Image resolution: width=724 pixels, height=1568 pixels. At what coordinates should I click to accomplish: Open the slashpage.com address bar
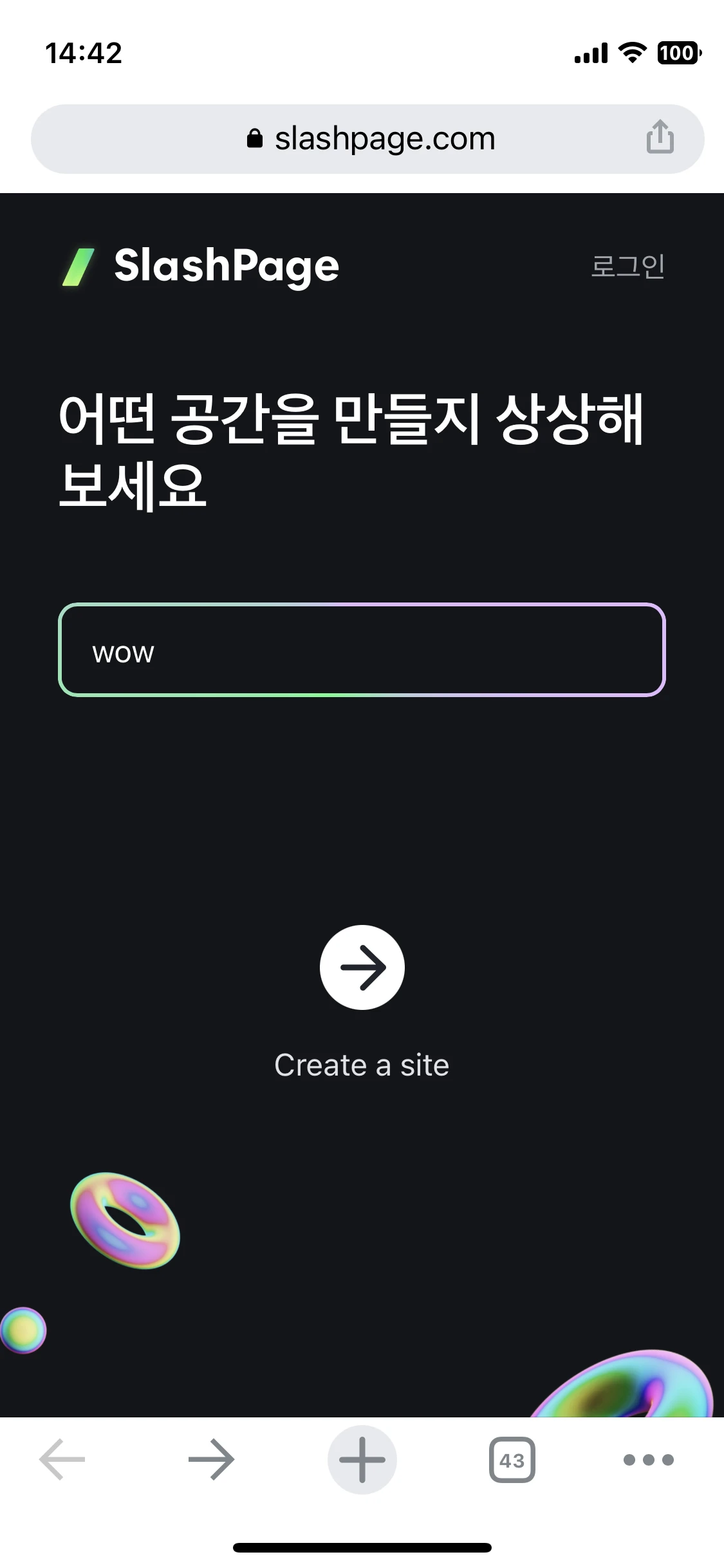coord(370,139)
